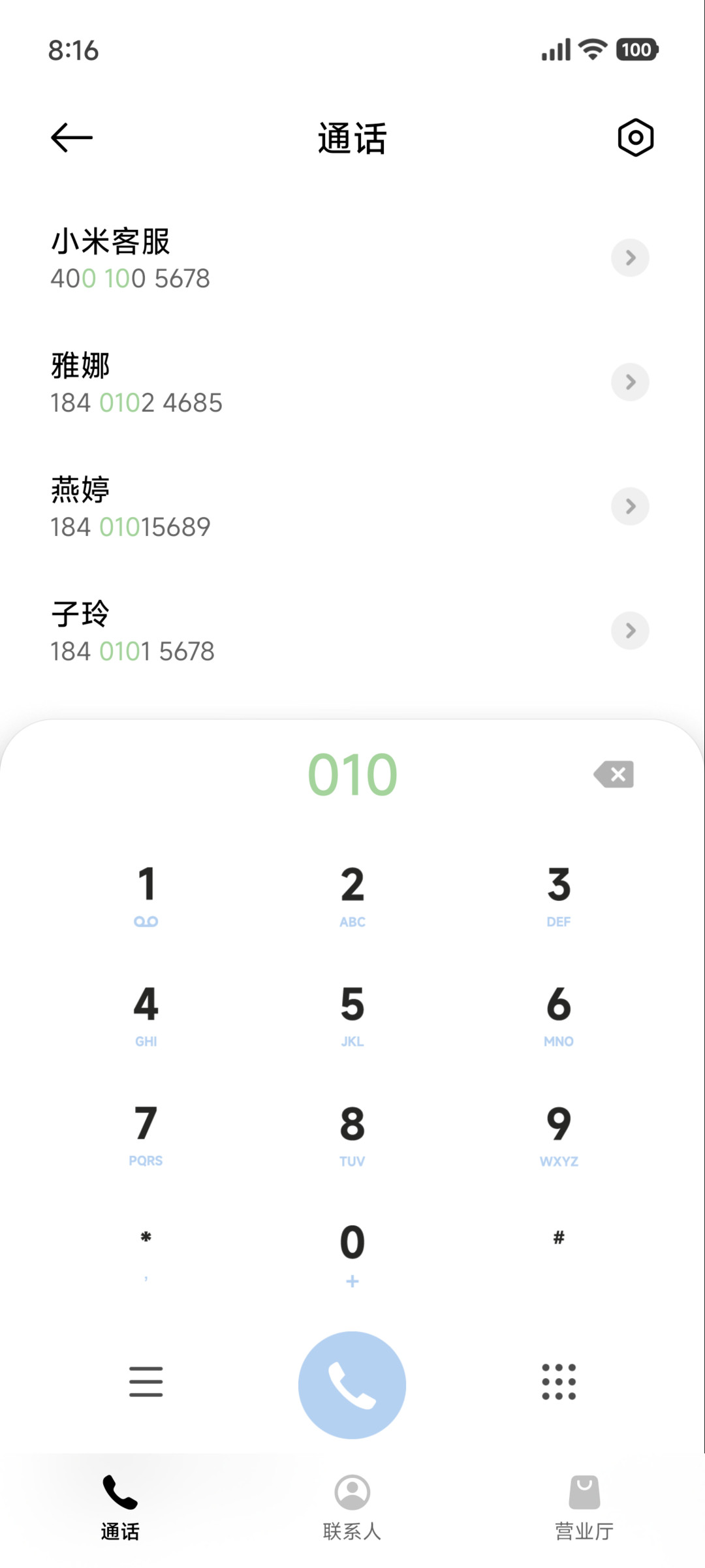Switch to the 营业厅 tab
The height and width of the screenshot is (1568, 705).
(584, 1507)
